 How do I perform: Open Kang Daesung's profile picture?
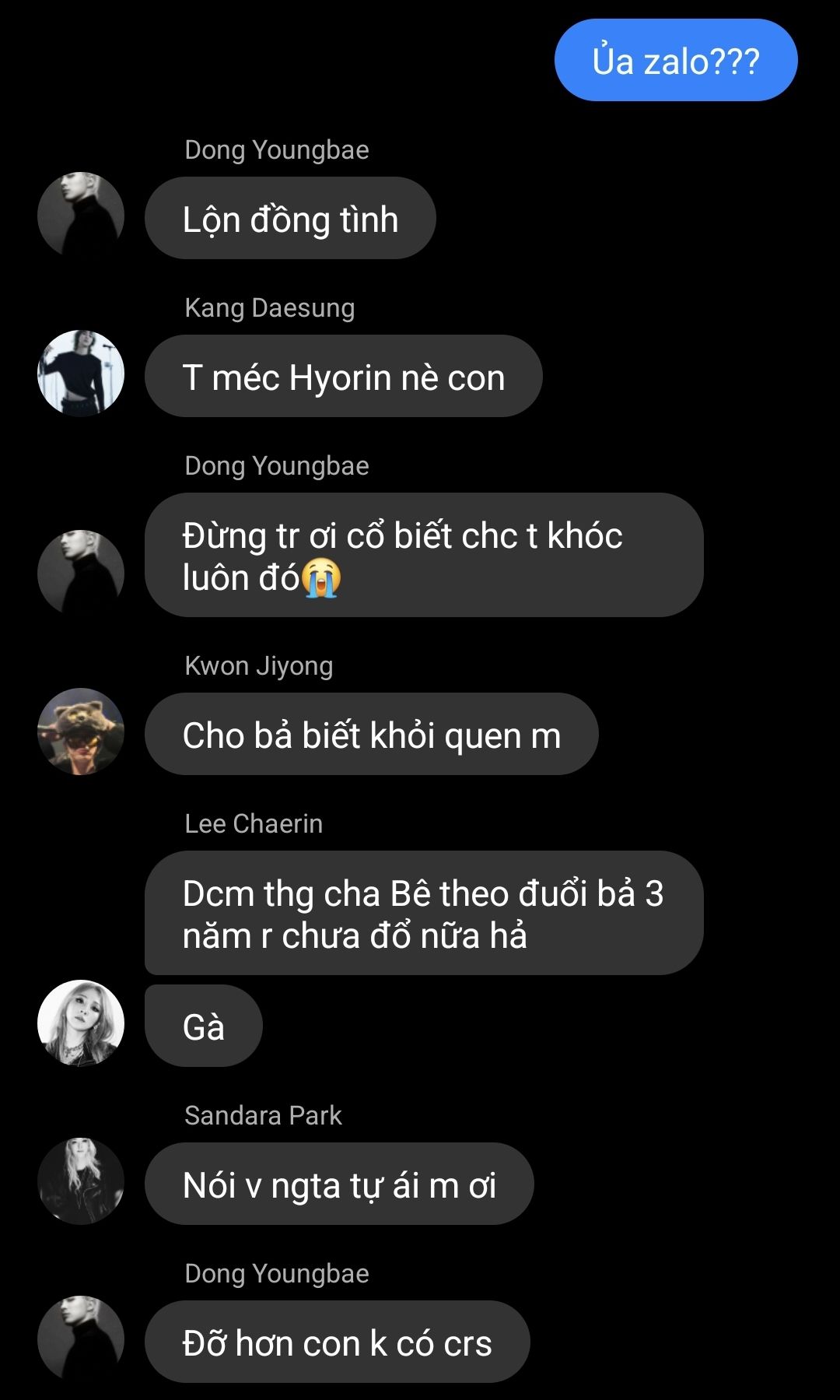point(81,373)
